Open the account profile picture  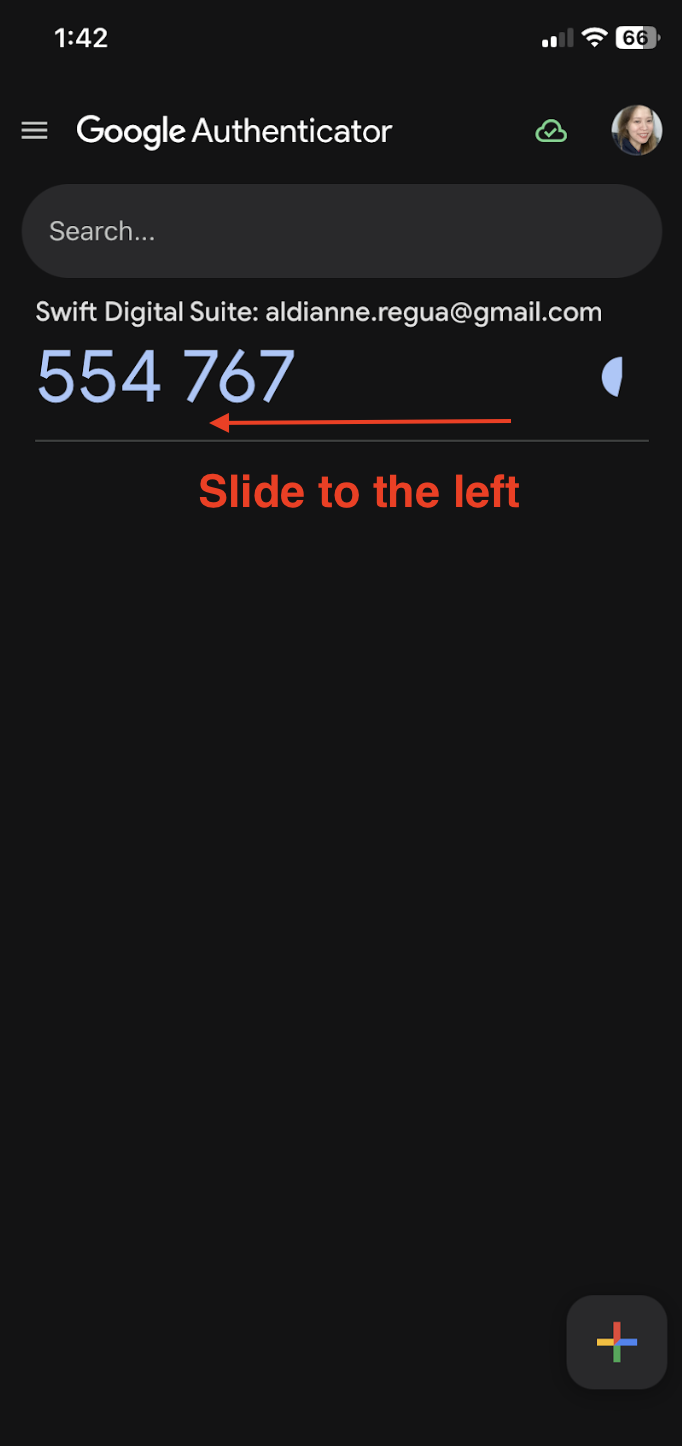coord(637,130)
